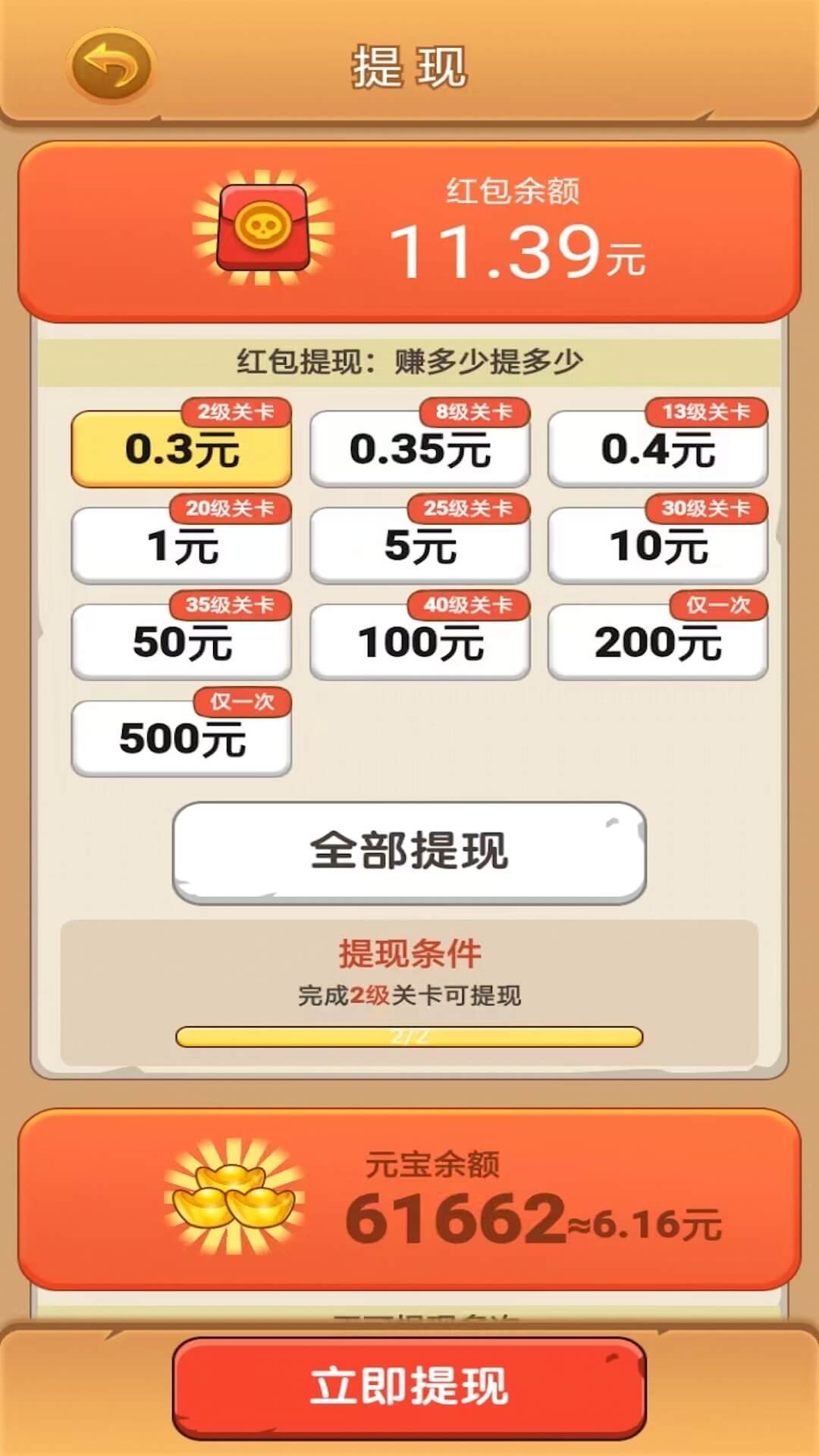Confirm with the 立即提现 button
The height and width of the screenshot is (1456, 819).
(409, 1387)
